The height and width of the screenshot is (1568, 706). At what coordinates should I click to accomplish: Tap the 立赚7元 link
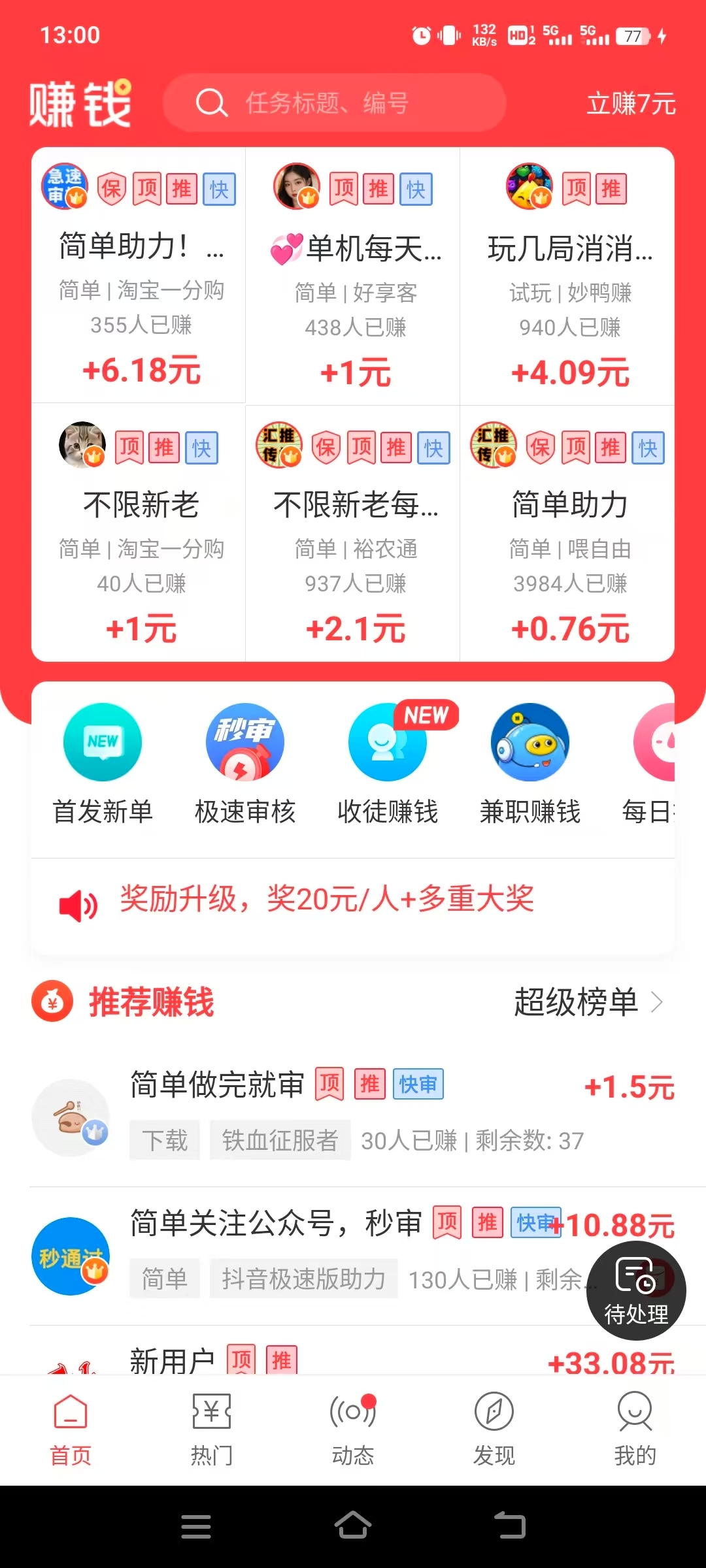[630, 104]
